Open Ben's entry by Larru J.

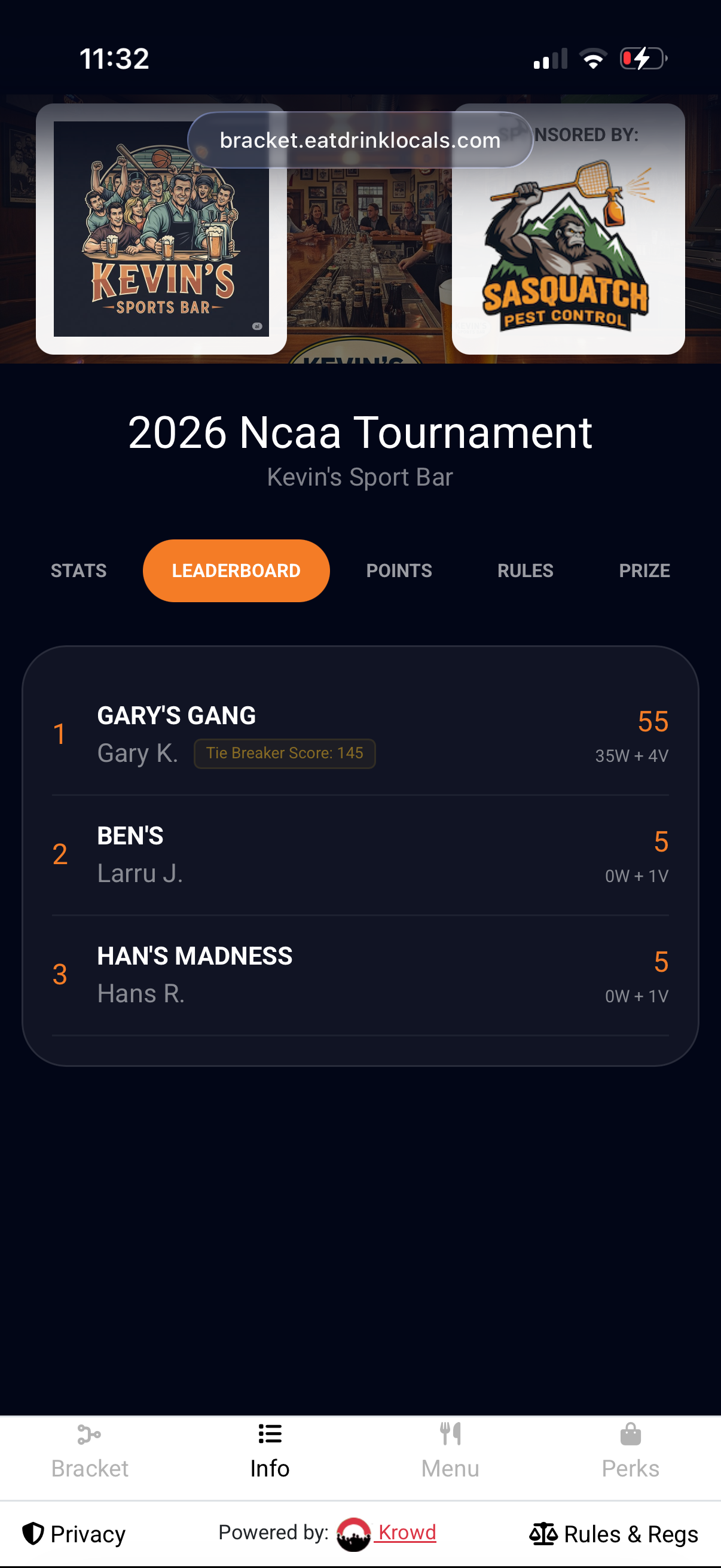pyautogui.click(x=360, y=854)
